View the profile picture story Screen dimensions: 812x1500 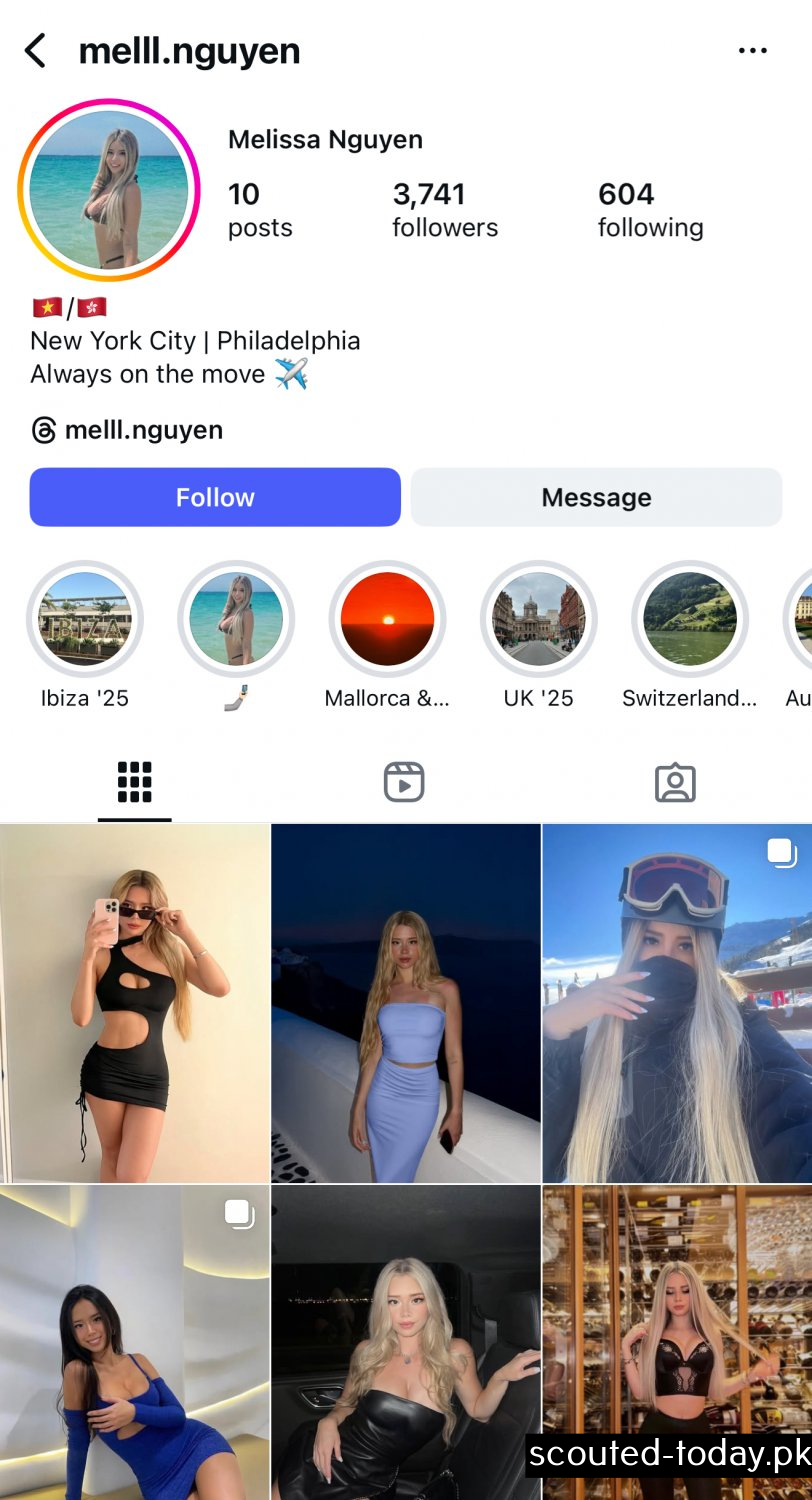click(x=109, y=190)
